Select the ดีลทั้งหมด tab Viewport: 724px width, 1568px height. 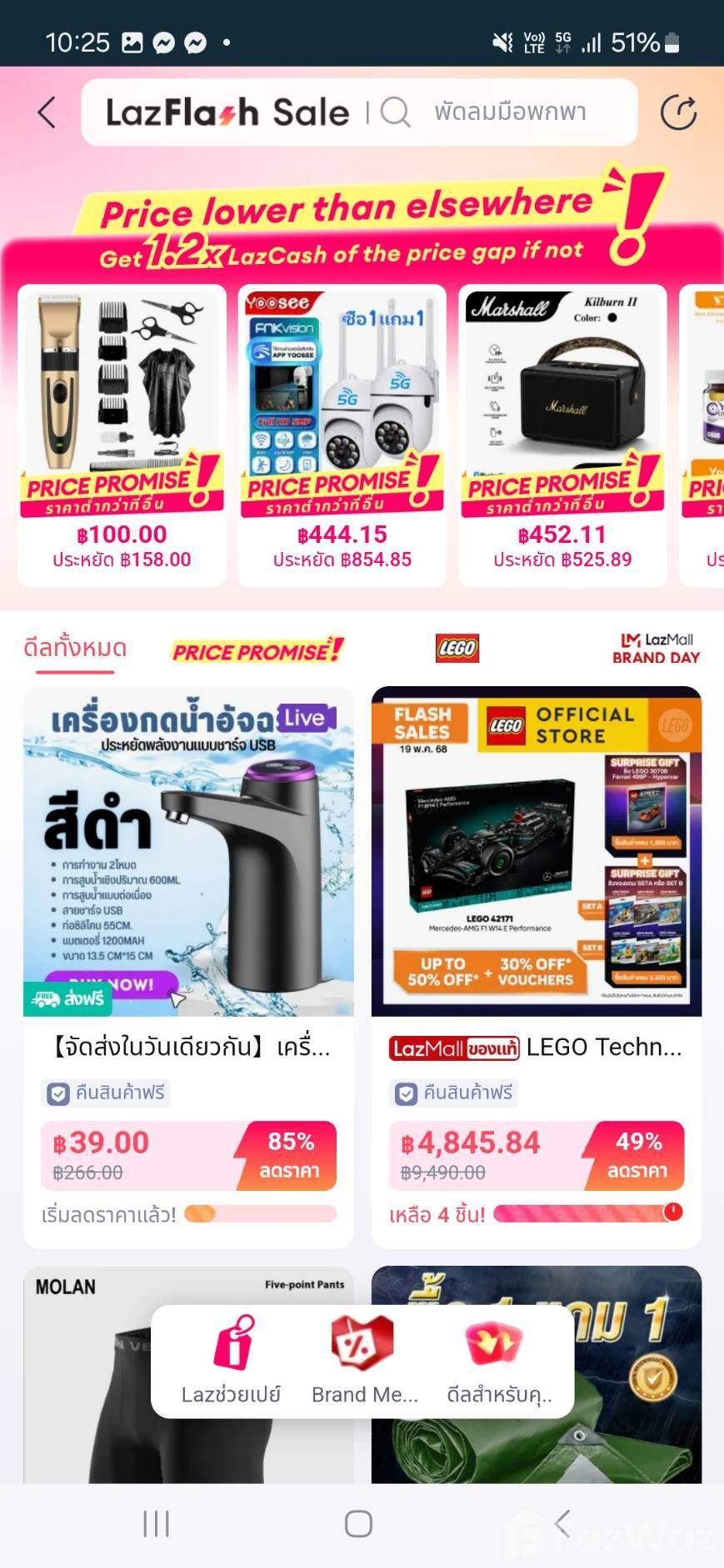coord(75,648)
